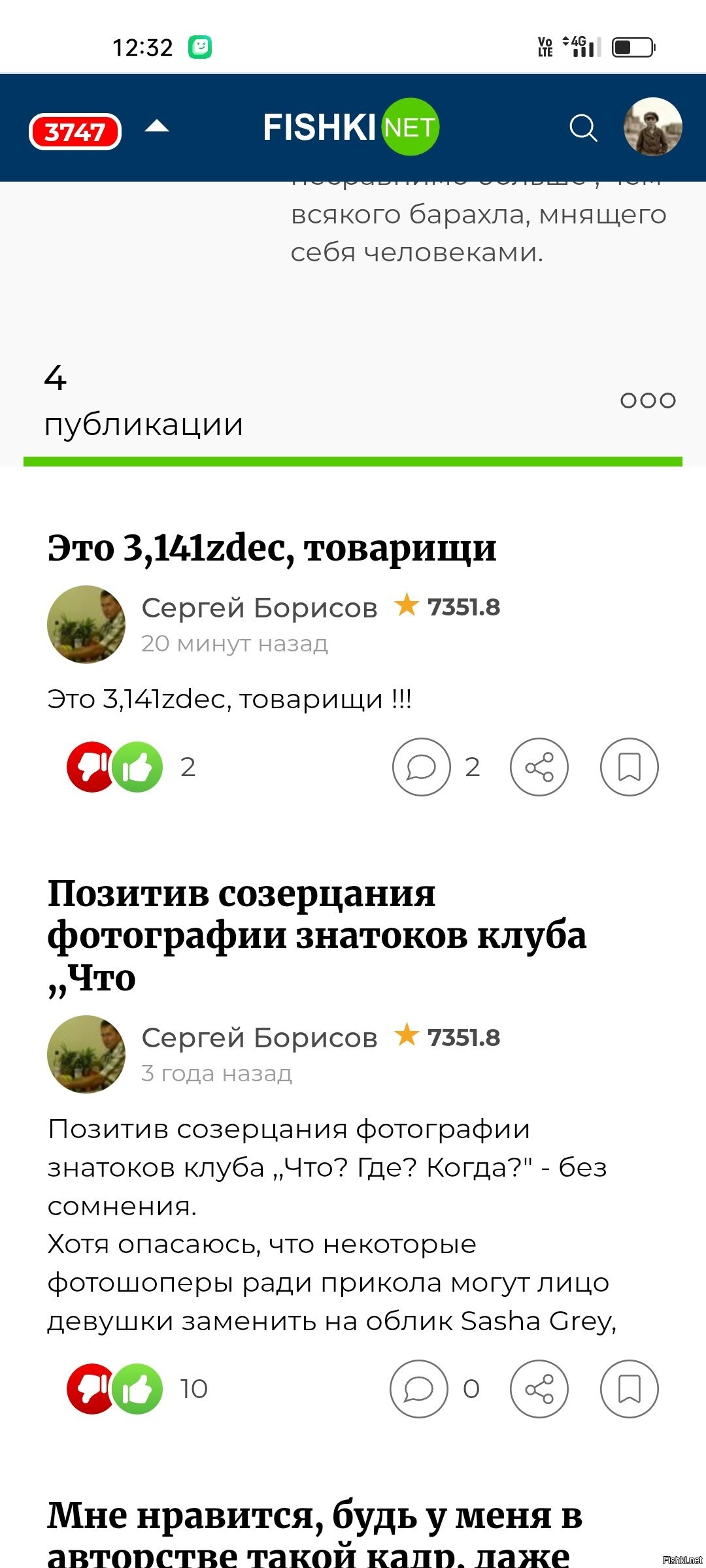Share the post "Это 3,141zdec, товарищи"

click(x=539, y=767)
